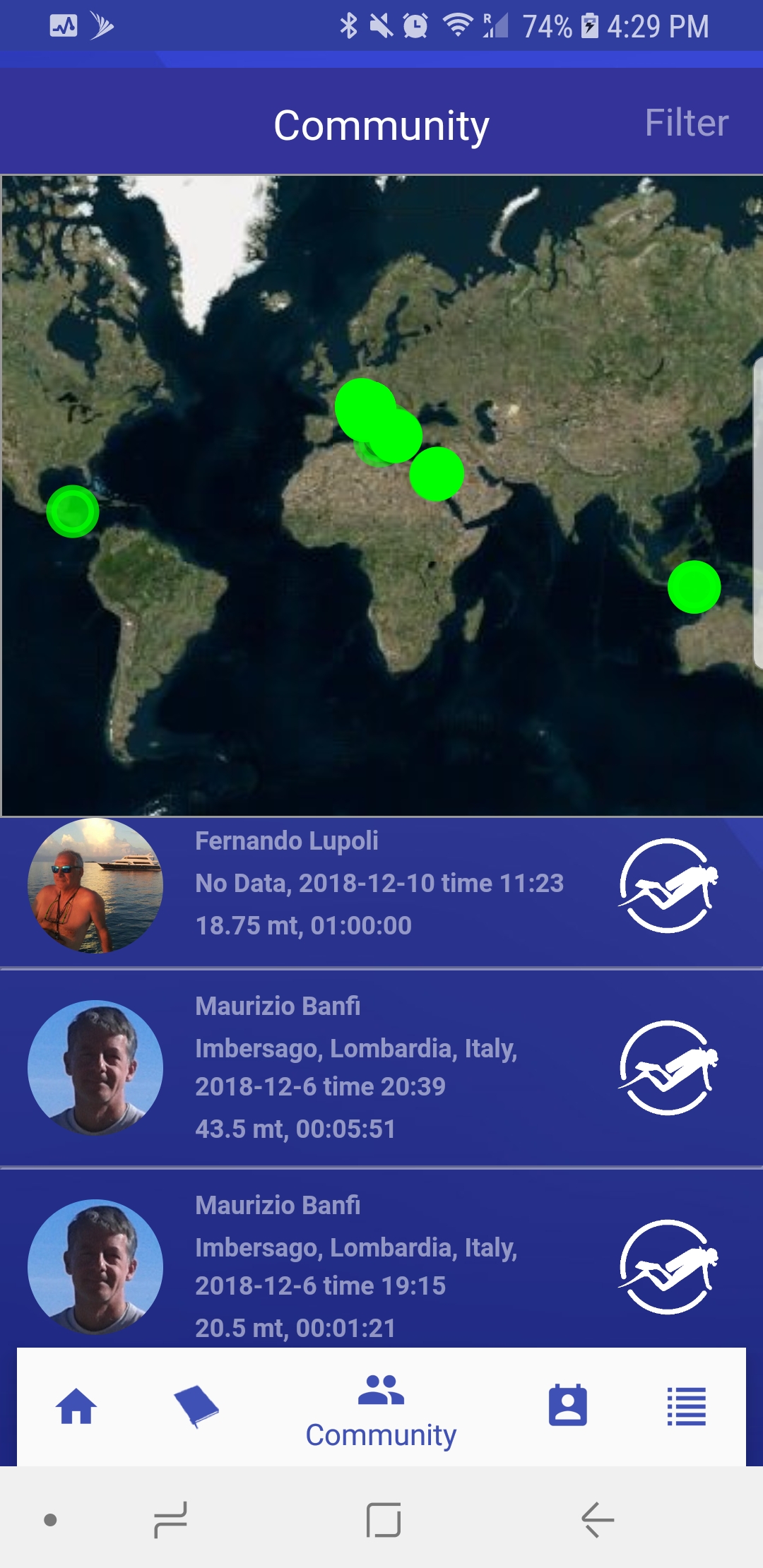
Task: Open the list menu tab
Action: coord(687,1406)
